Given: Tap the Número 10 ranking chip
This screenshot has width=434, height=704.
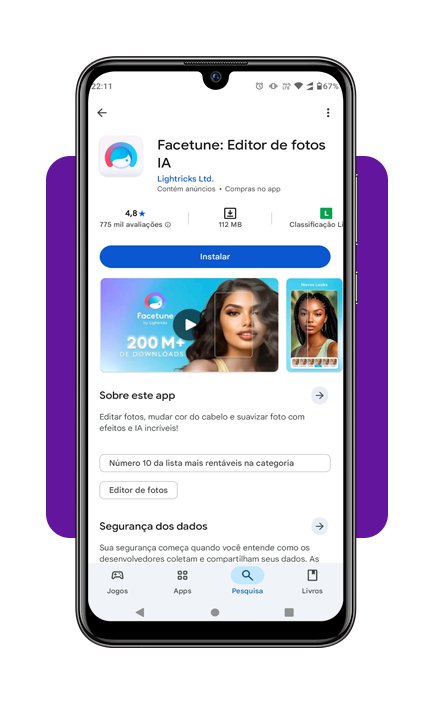Looking at the screenshot, I should pos(215,463).
